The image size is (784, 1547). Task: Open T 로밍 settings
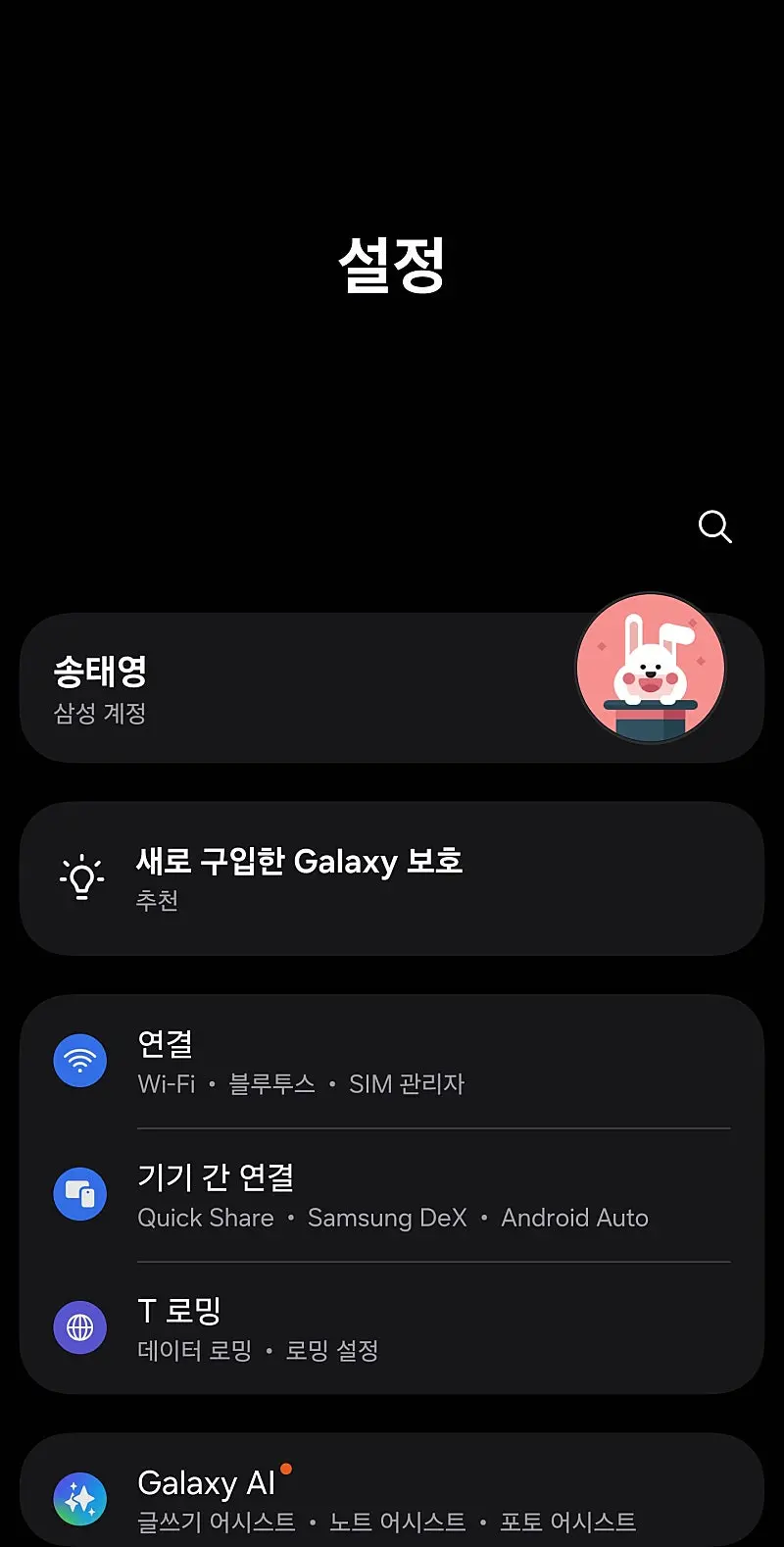392,1328
